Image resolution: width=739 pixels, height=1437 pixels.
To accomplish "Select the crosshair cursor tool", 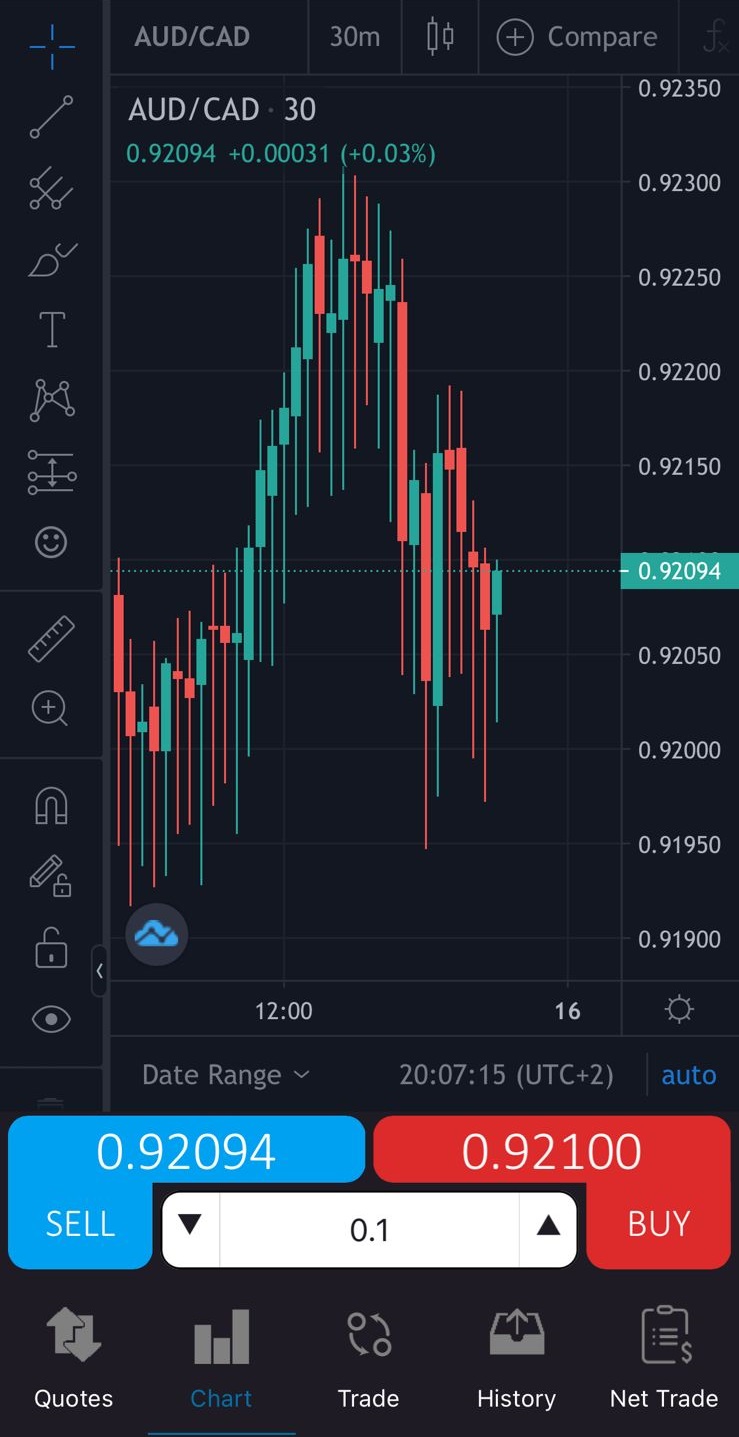I will [51, 43].
